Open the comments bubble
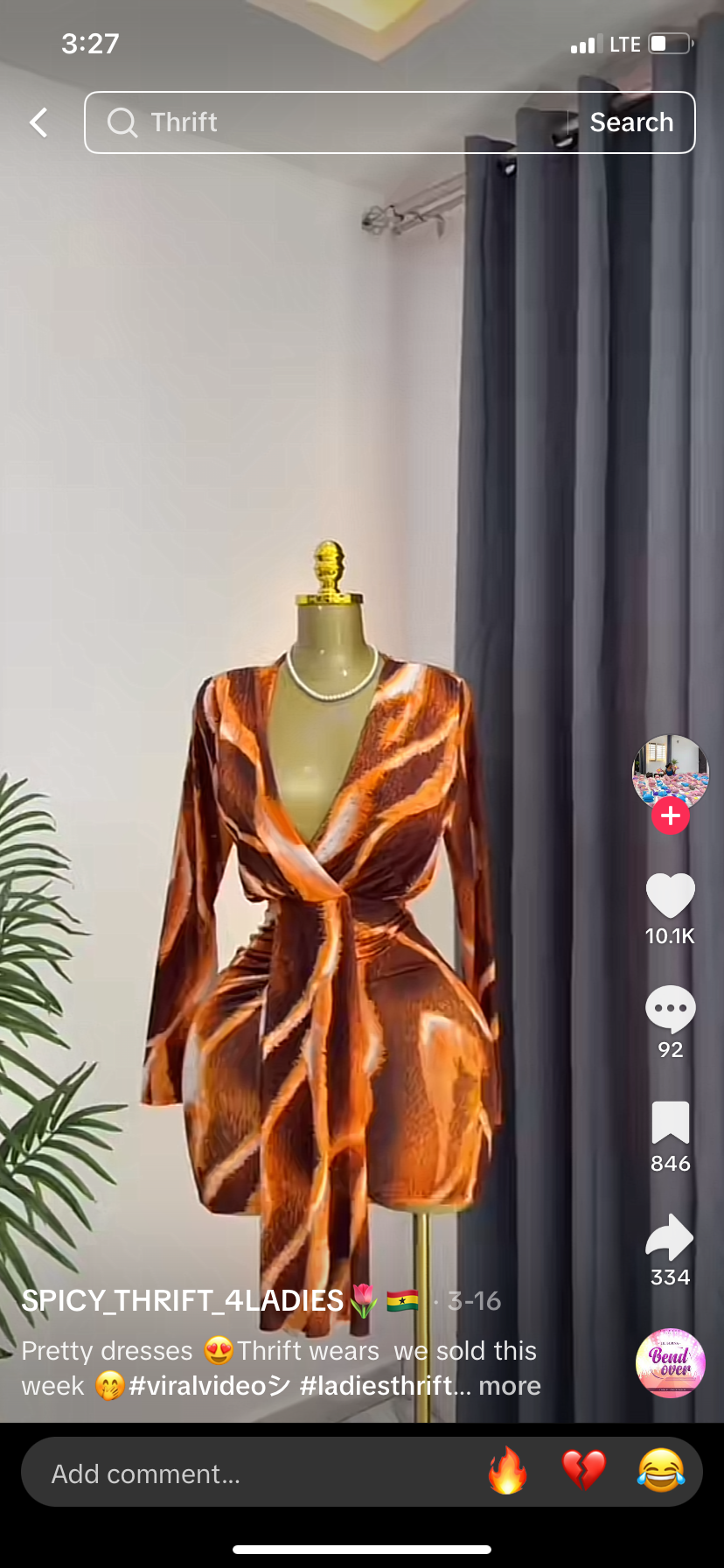The image size is (724, 1568). (x=670, y=1009)
